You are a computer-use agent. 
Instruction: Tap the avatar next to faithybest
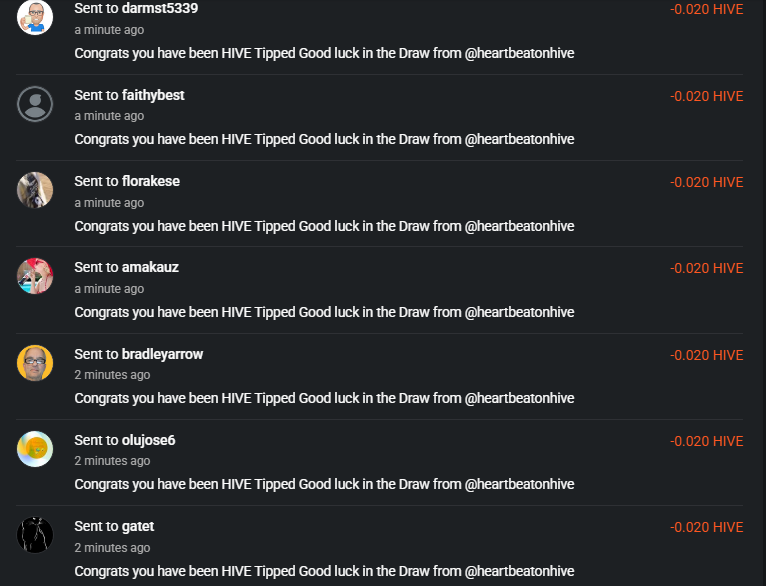tap(35, 104)
